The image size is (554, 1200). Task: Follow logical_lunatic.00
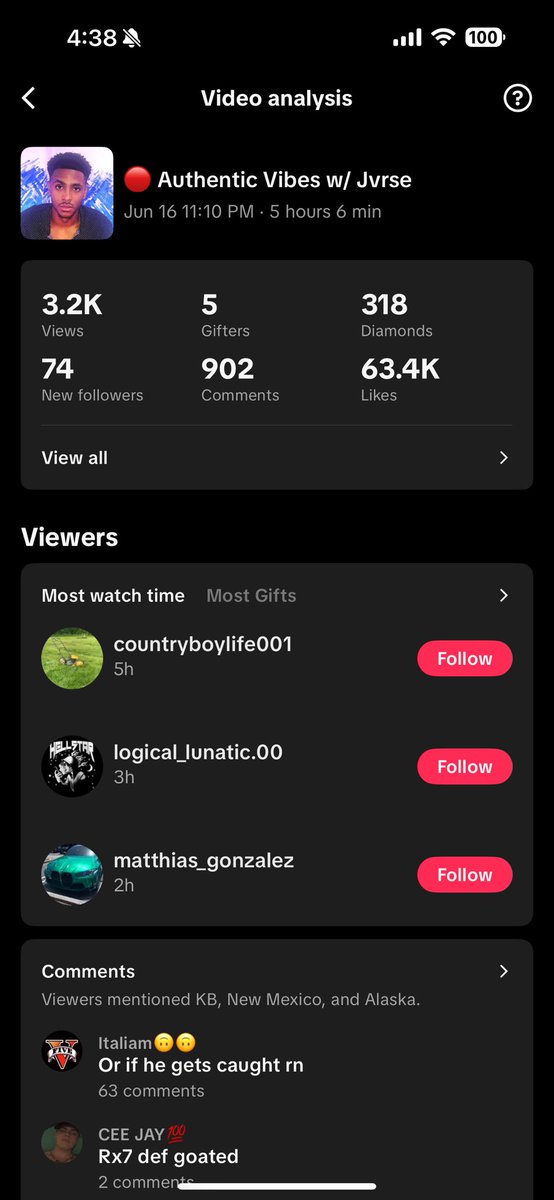[x=464, y=767]
